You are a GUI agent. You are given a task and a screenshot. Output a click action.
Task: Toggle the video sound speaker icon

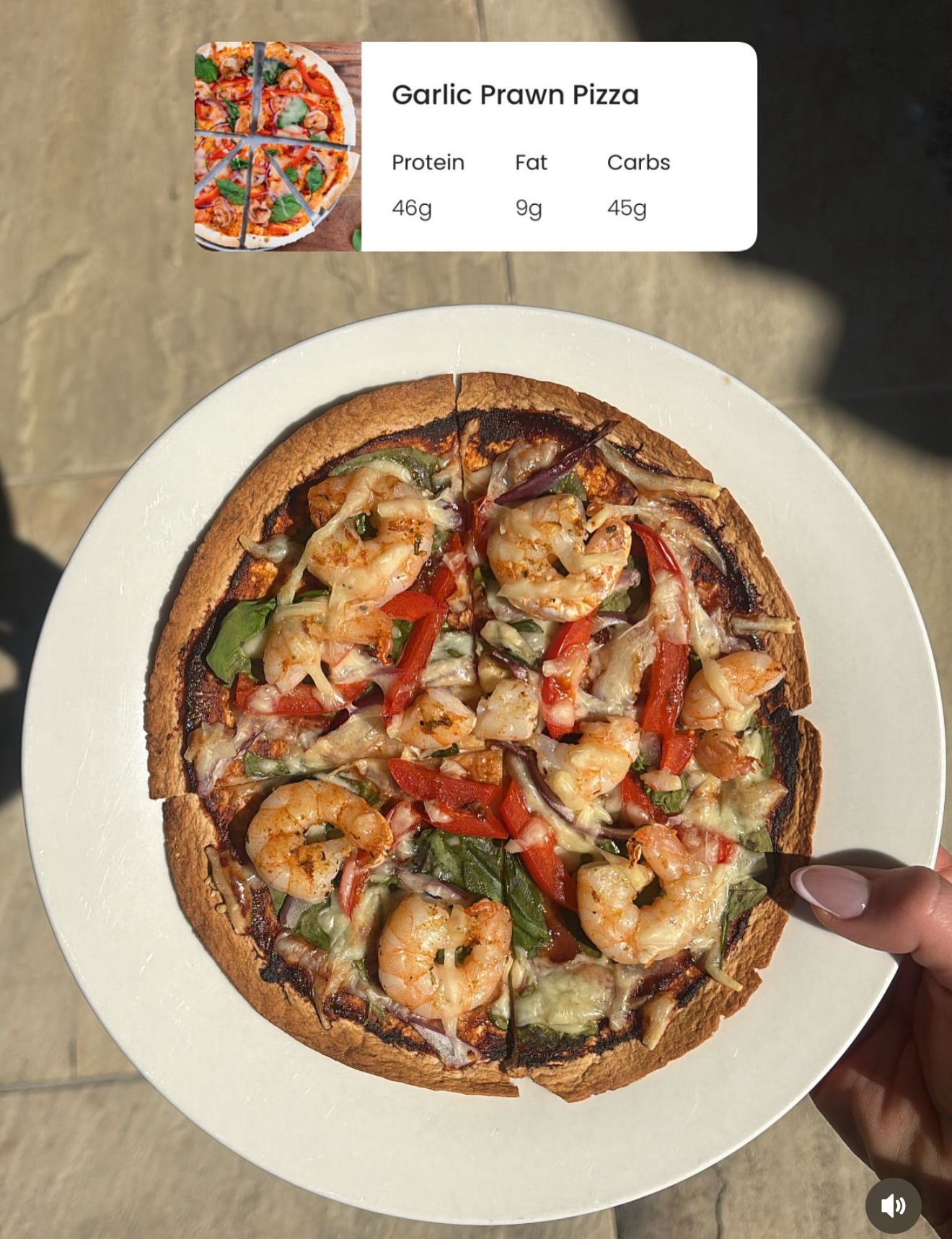[893, 1205]
